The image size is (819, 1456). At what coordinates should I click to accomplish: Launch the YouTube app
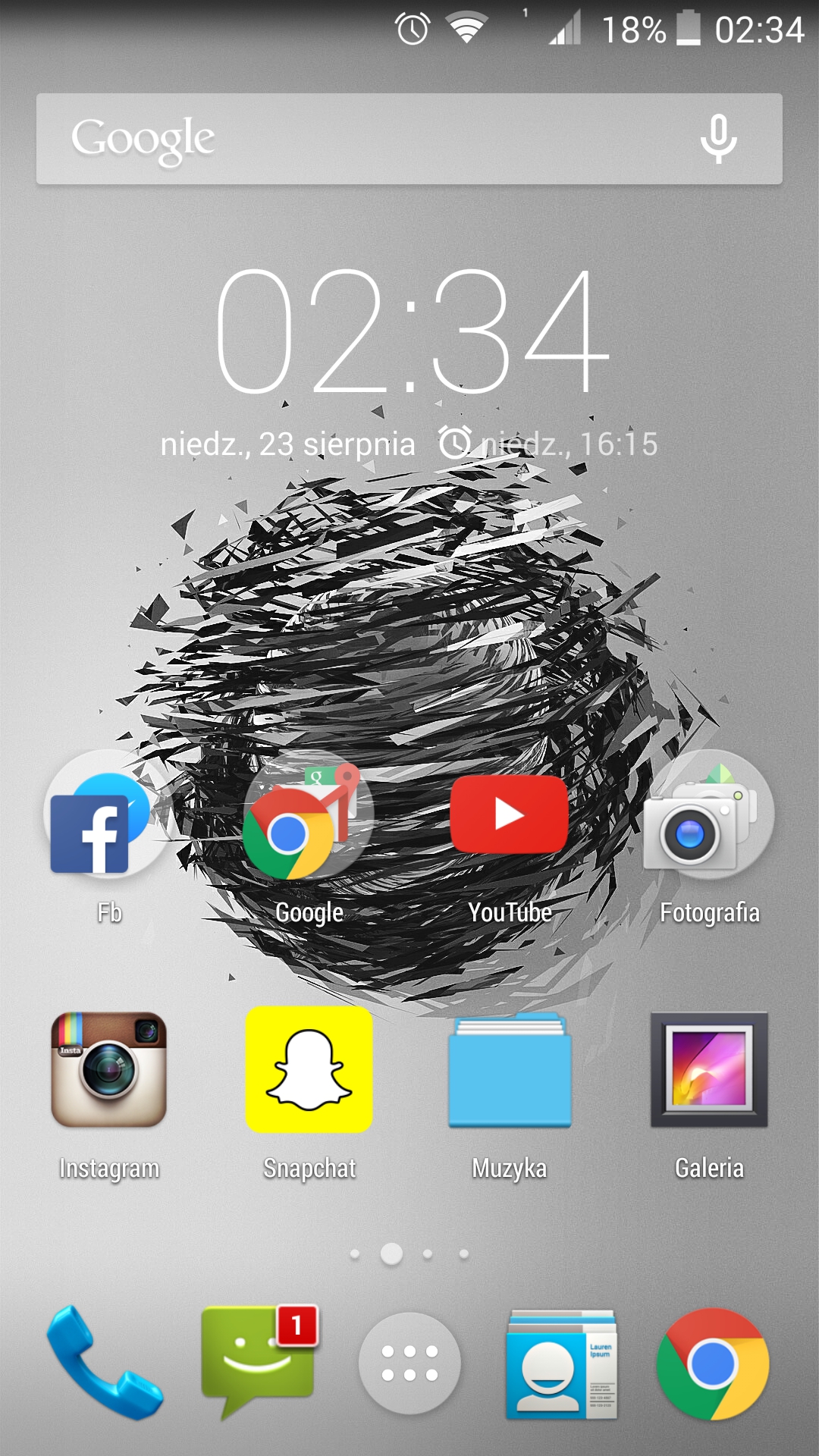[x=509, y=815]
